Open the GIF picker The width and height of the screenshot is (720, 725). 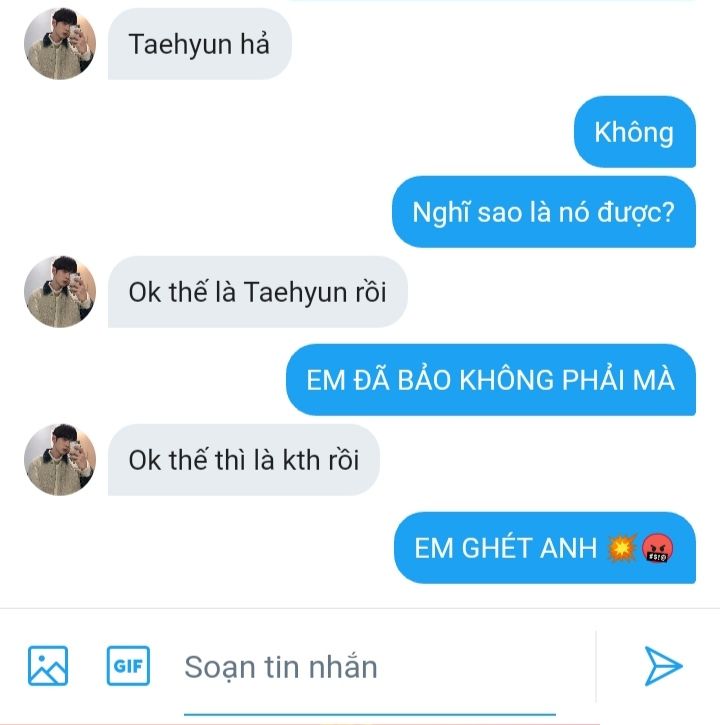(x=128, y=666)
